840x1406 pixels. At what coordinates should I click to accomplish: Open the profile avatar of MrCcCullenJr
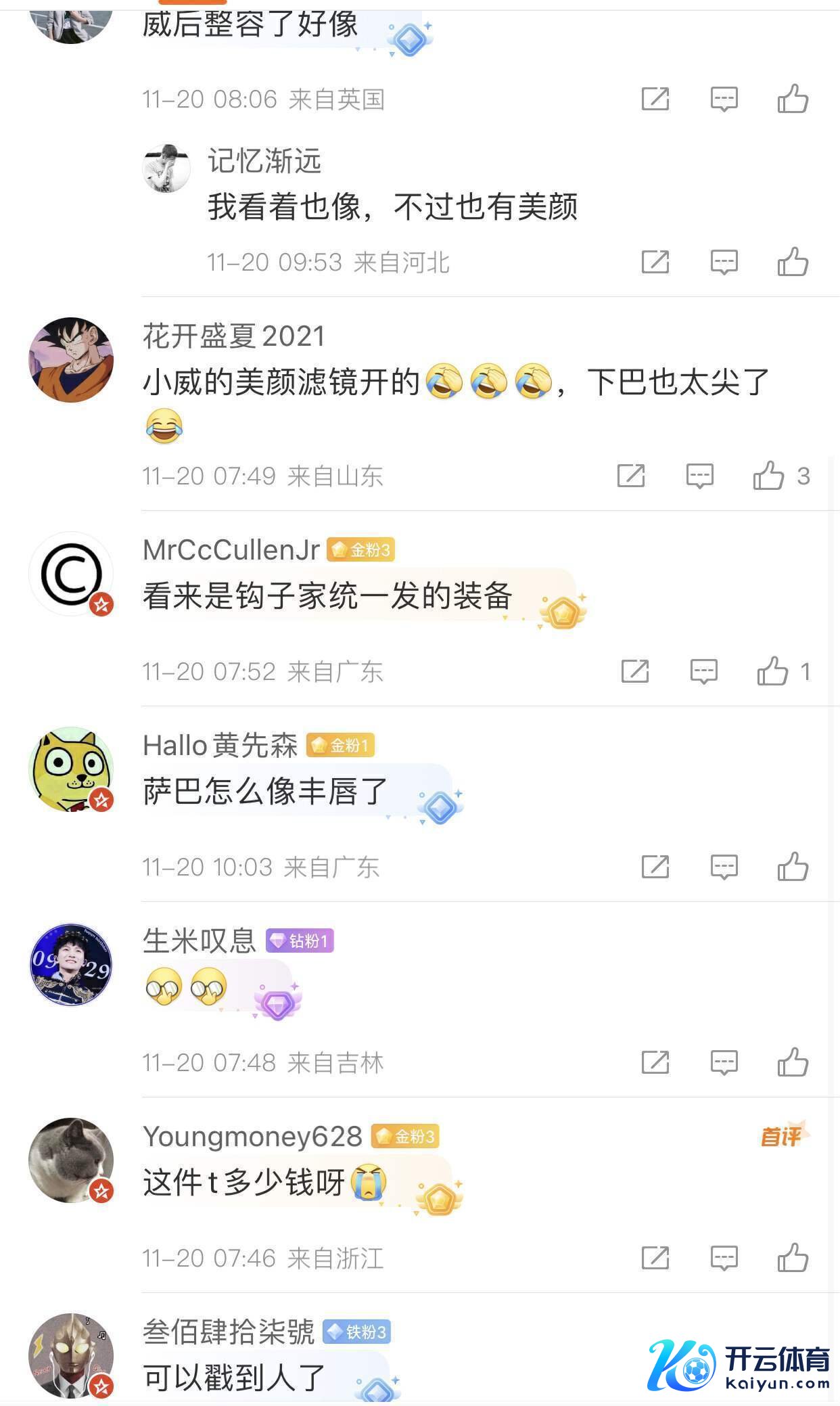click(71, 574)
